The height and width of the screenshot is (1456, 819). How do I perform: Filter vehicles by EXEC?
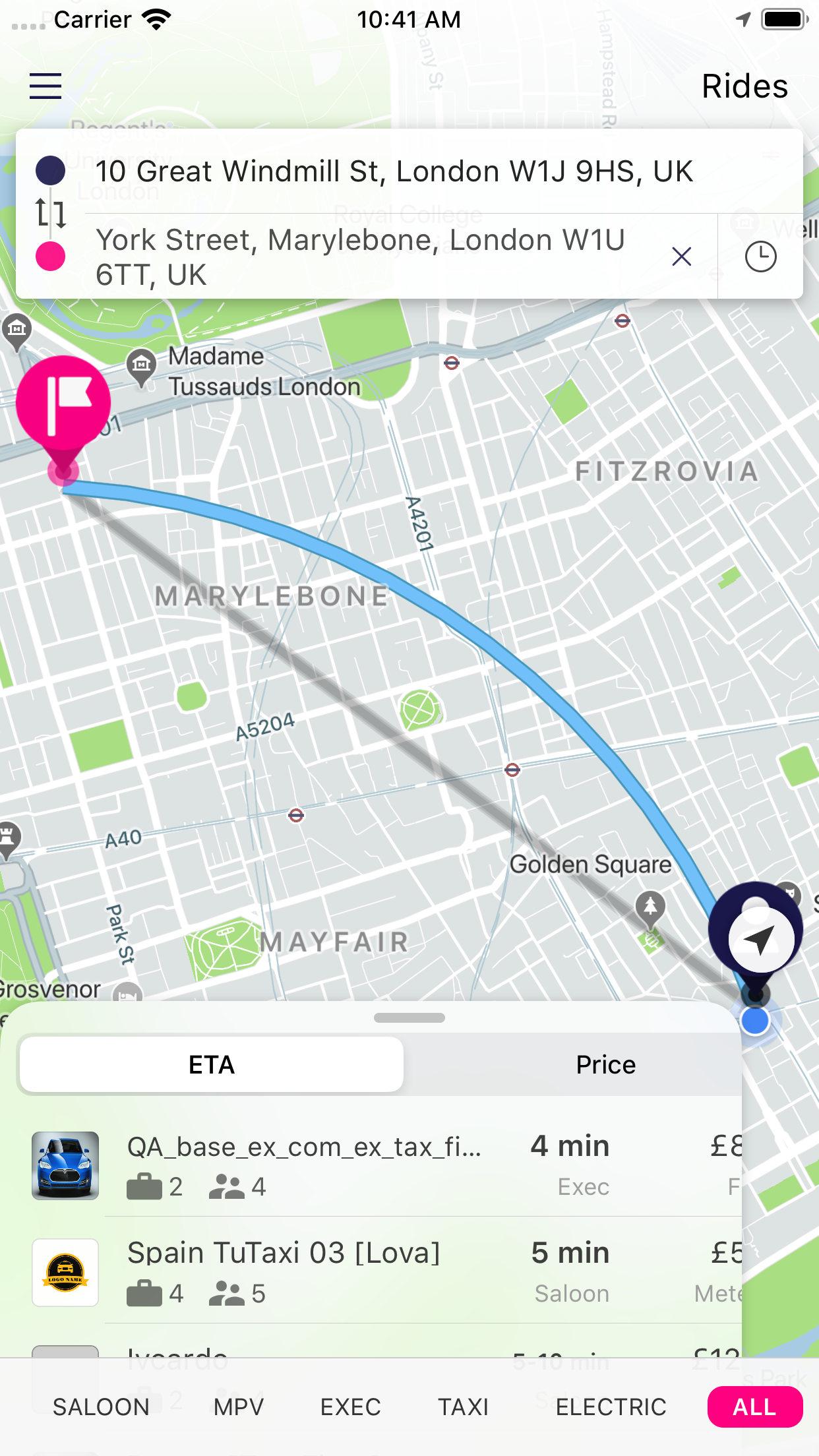point(350,1407)
